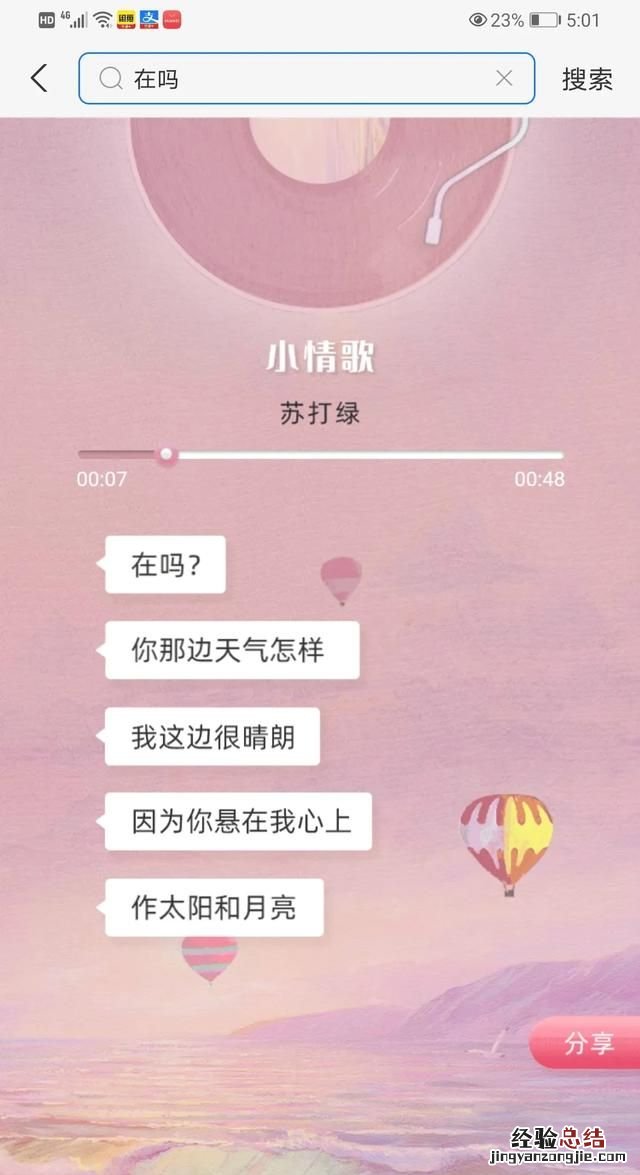Go back using the arrow icon
Screen dimensions: 640x1175
(x=39, y=78)
